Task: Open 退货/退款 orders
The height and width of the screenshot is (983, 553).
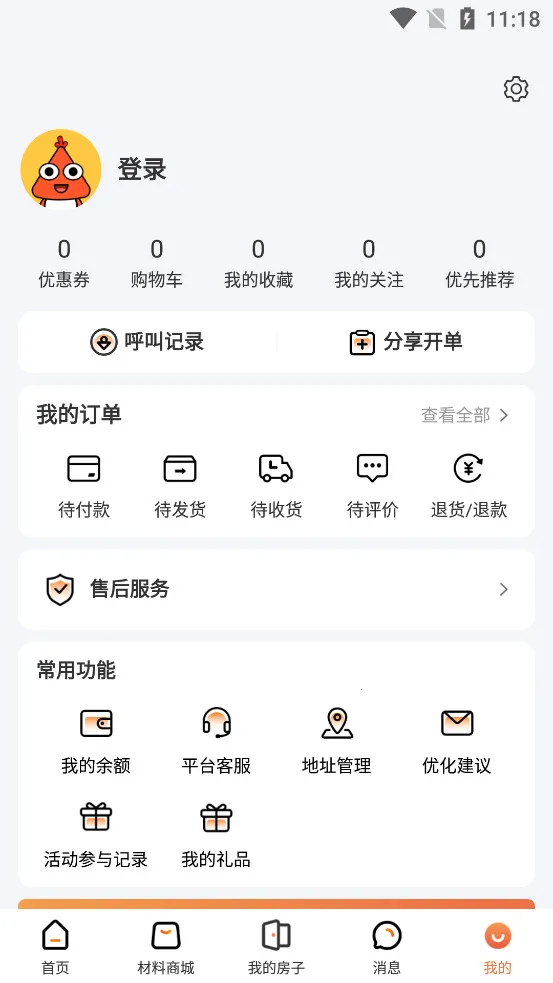Action: tap(469, 486)
